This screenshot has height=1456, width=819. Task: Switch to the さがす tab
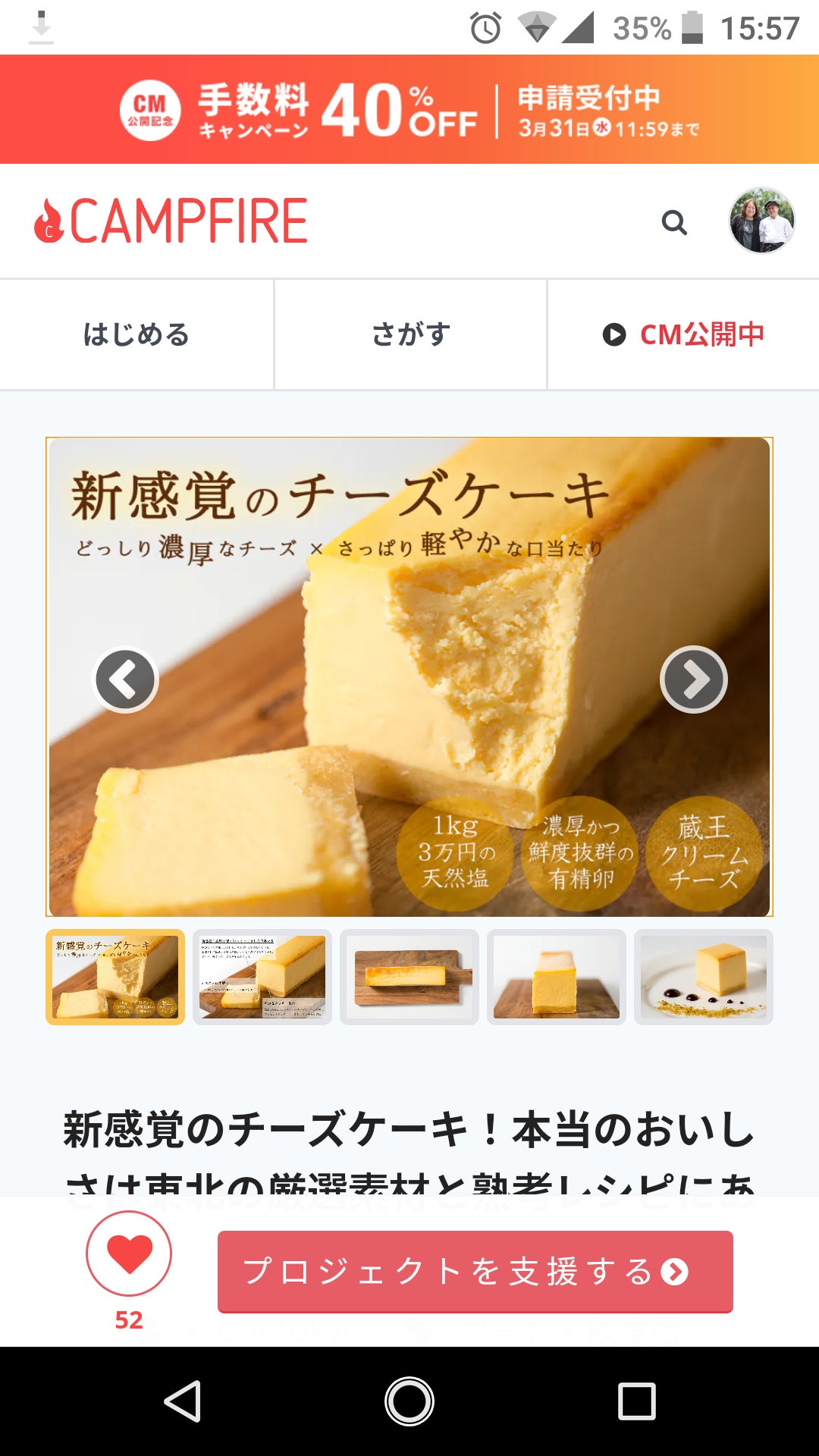410,334
